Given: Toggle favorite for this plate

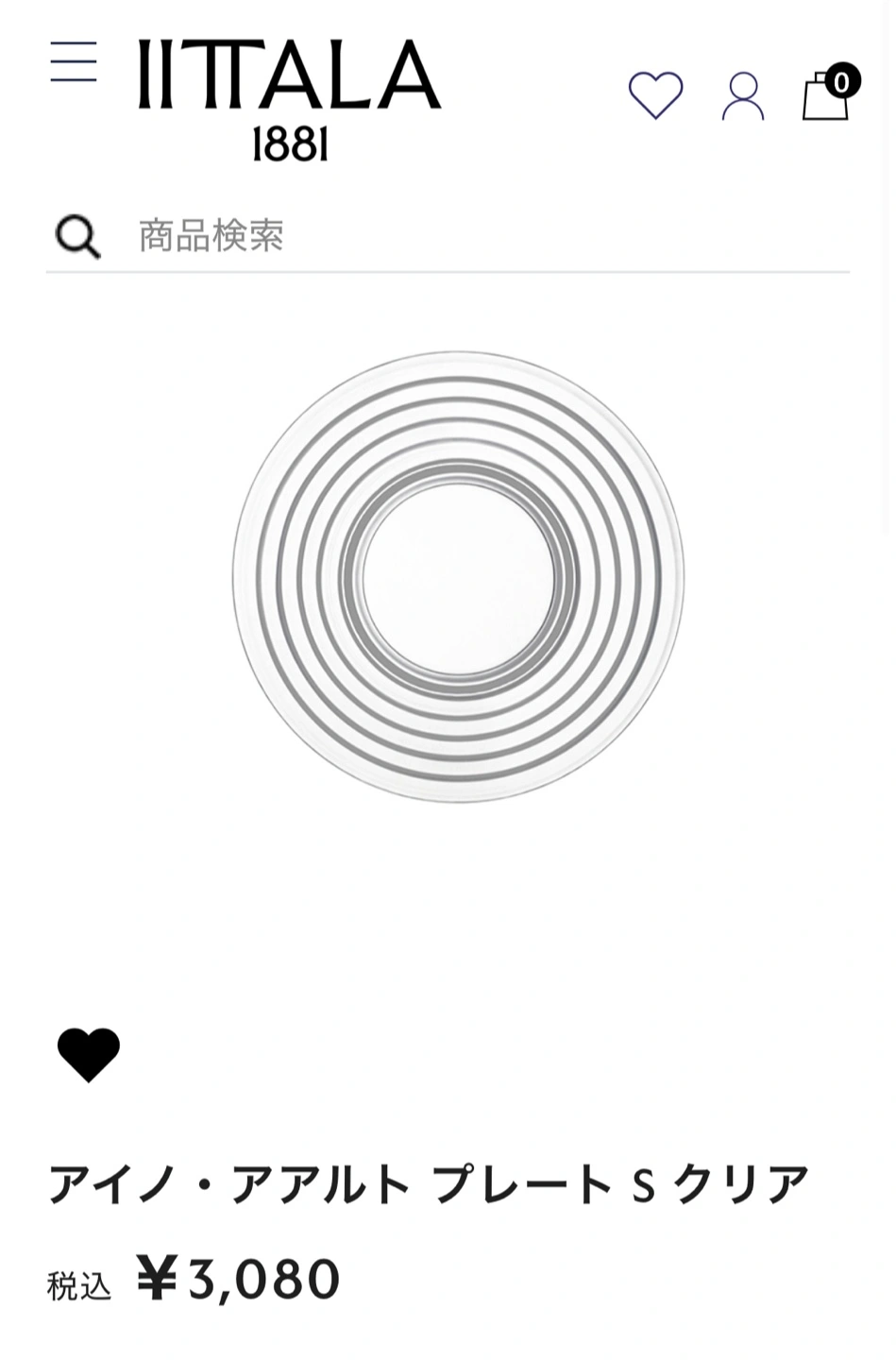Looking at the screenshot, I should (89, 1054).
